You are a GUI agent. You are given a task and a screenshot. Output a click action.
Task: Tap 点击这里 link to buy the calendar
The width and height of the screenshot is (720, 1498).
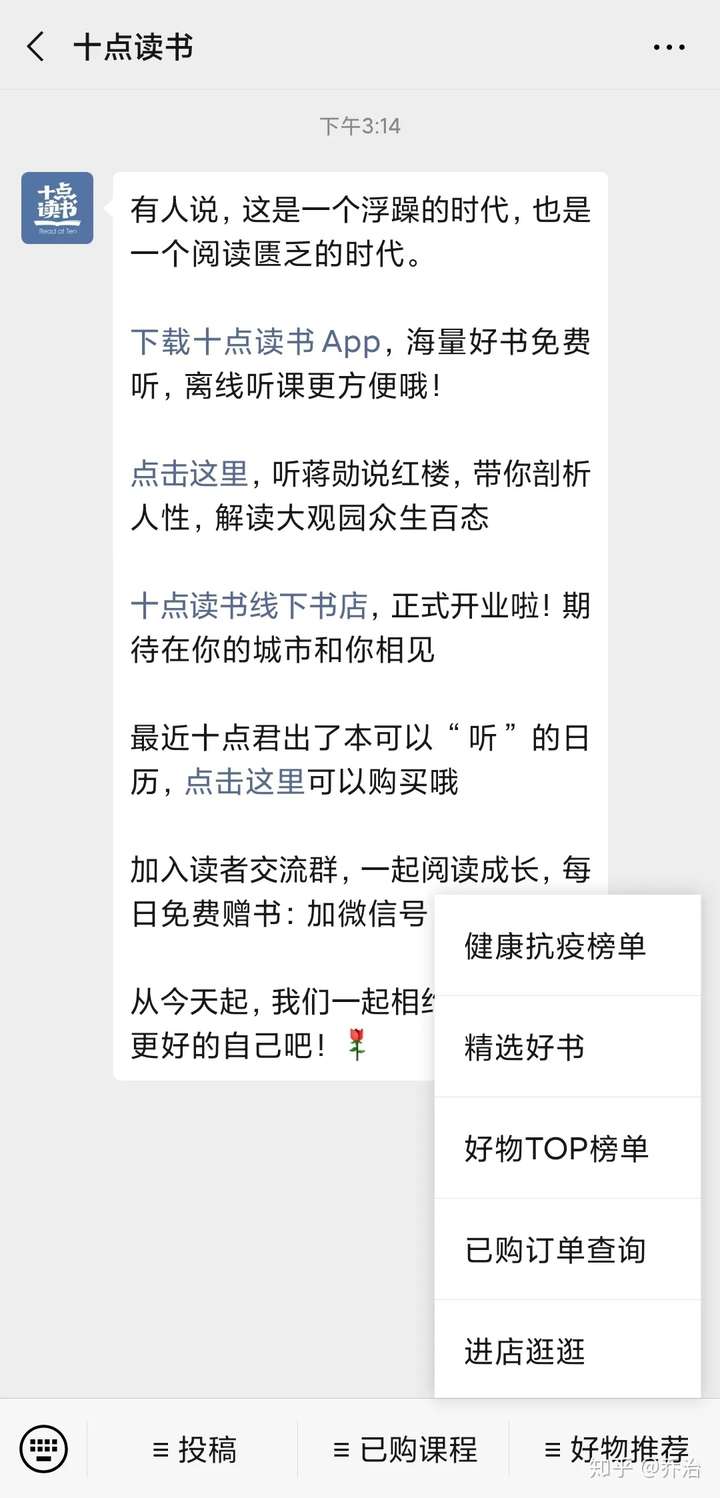point(244,782)
